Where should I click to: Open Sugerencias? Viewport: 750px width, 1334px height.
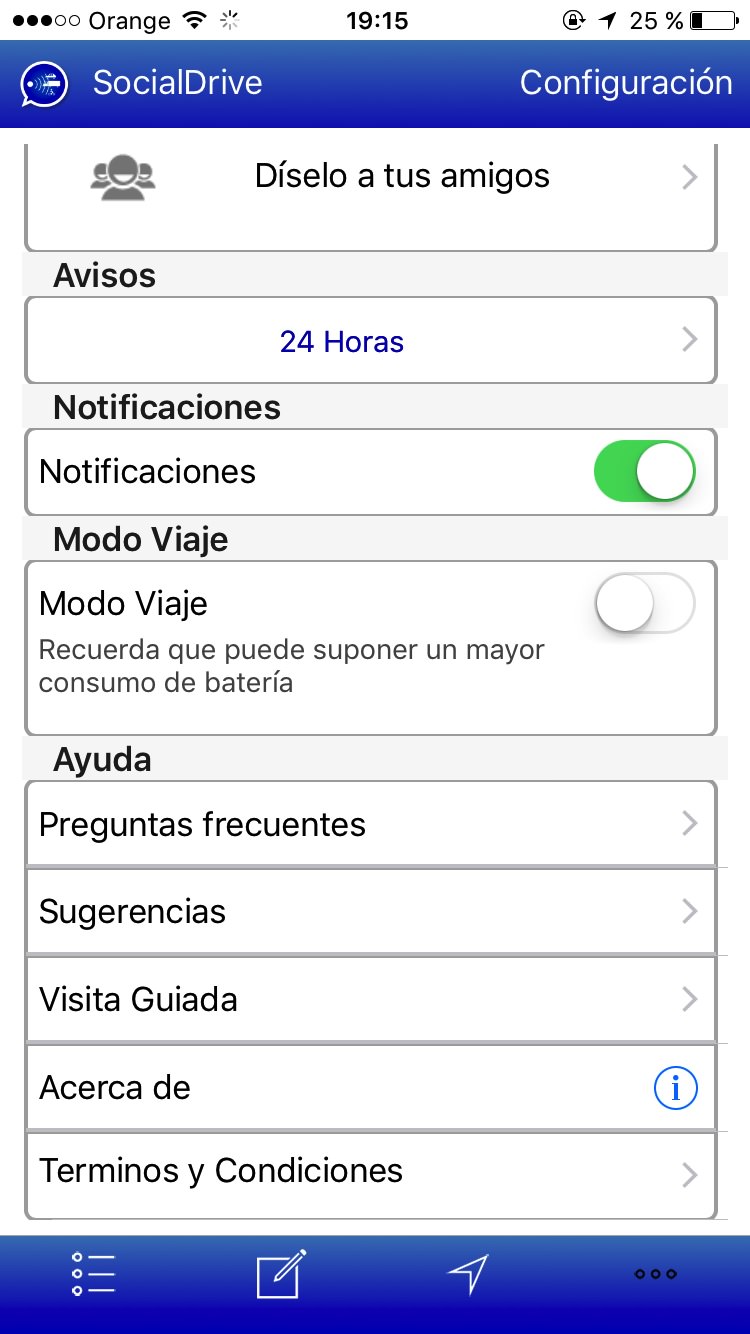point(370,911)
